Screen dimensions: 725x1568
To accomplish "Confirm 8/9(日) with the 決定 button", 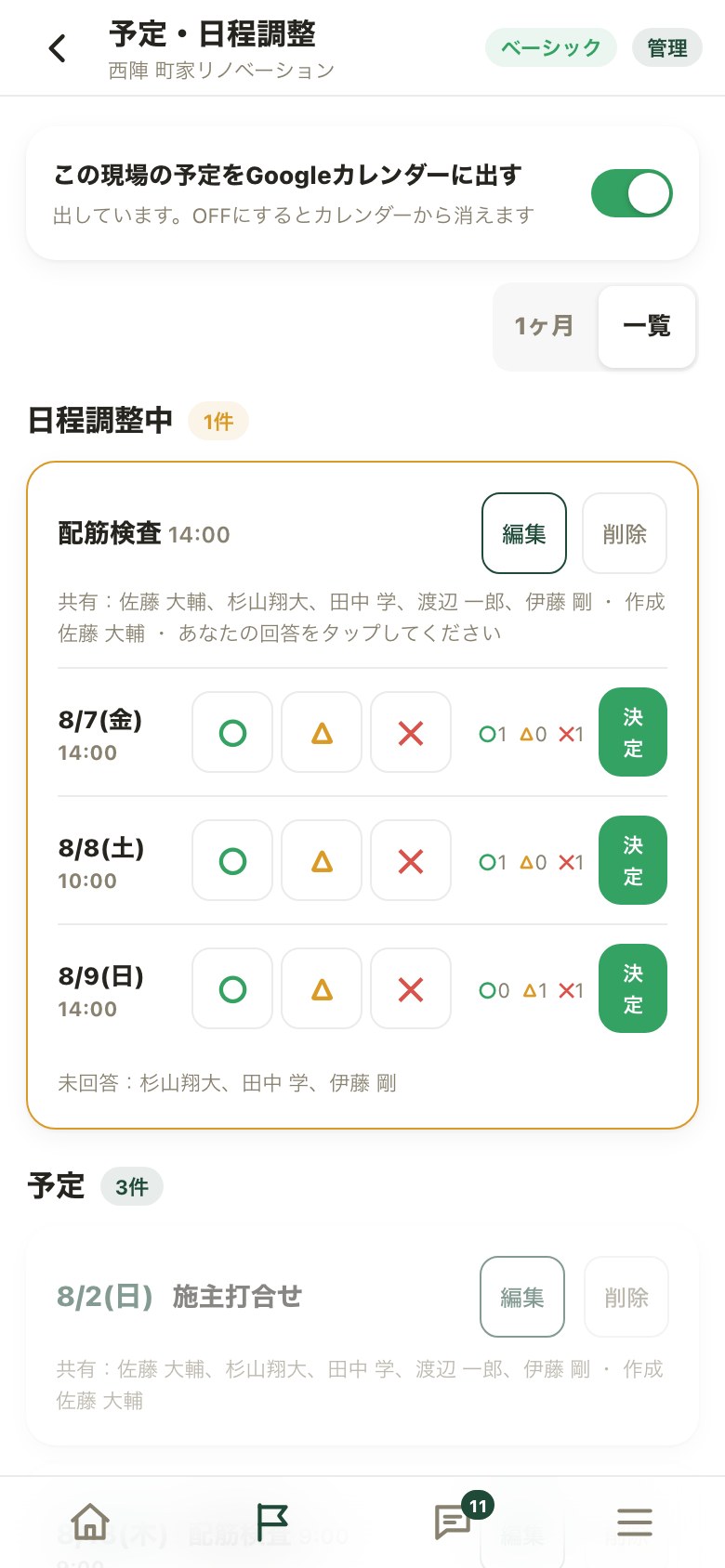I will [x=633, y=988].
